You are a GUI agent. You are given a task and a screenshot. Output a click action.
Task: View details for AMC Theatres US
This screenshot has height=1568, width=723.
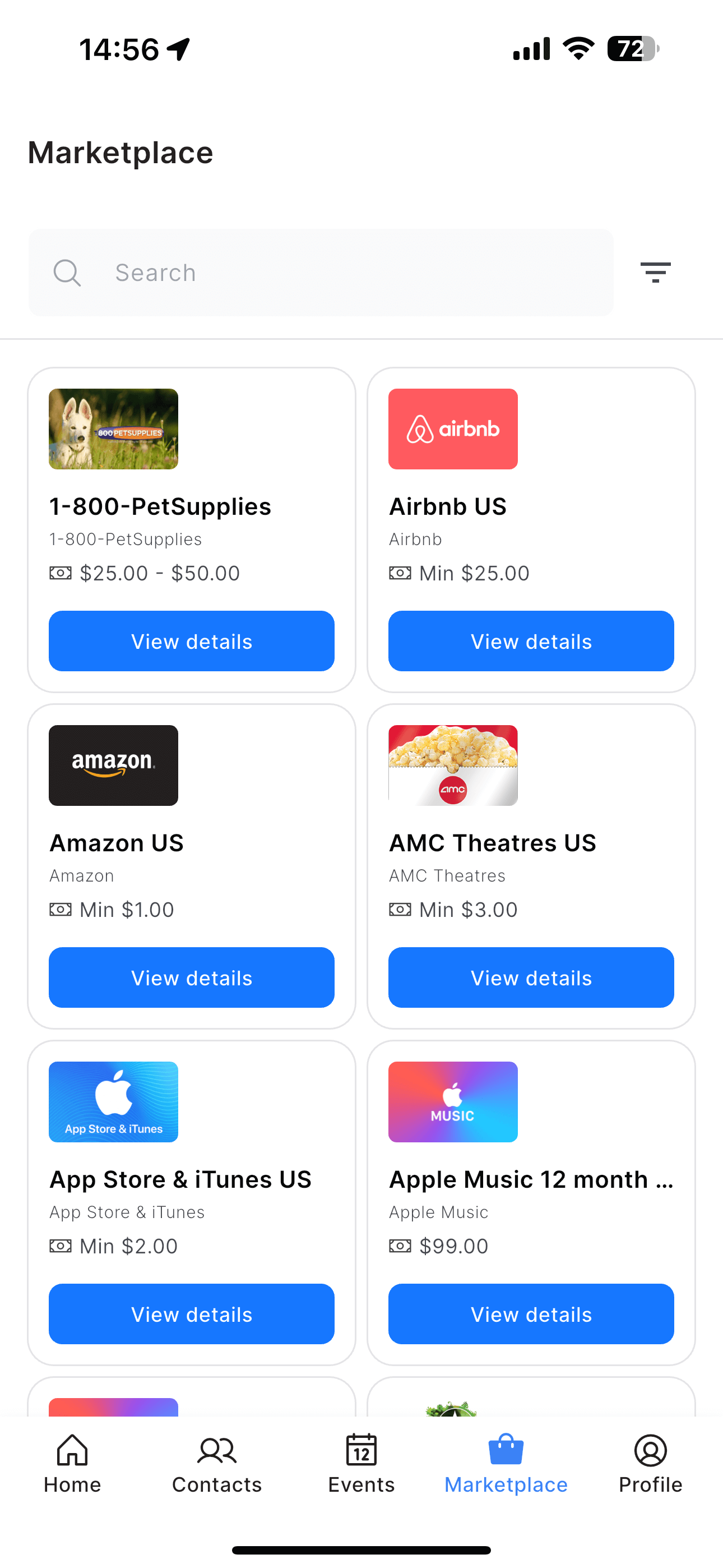531,977
